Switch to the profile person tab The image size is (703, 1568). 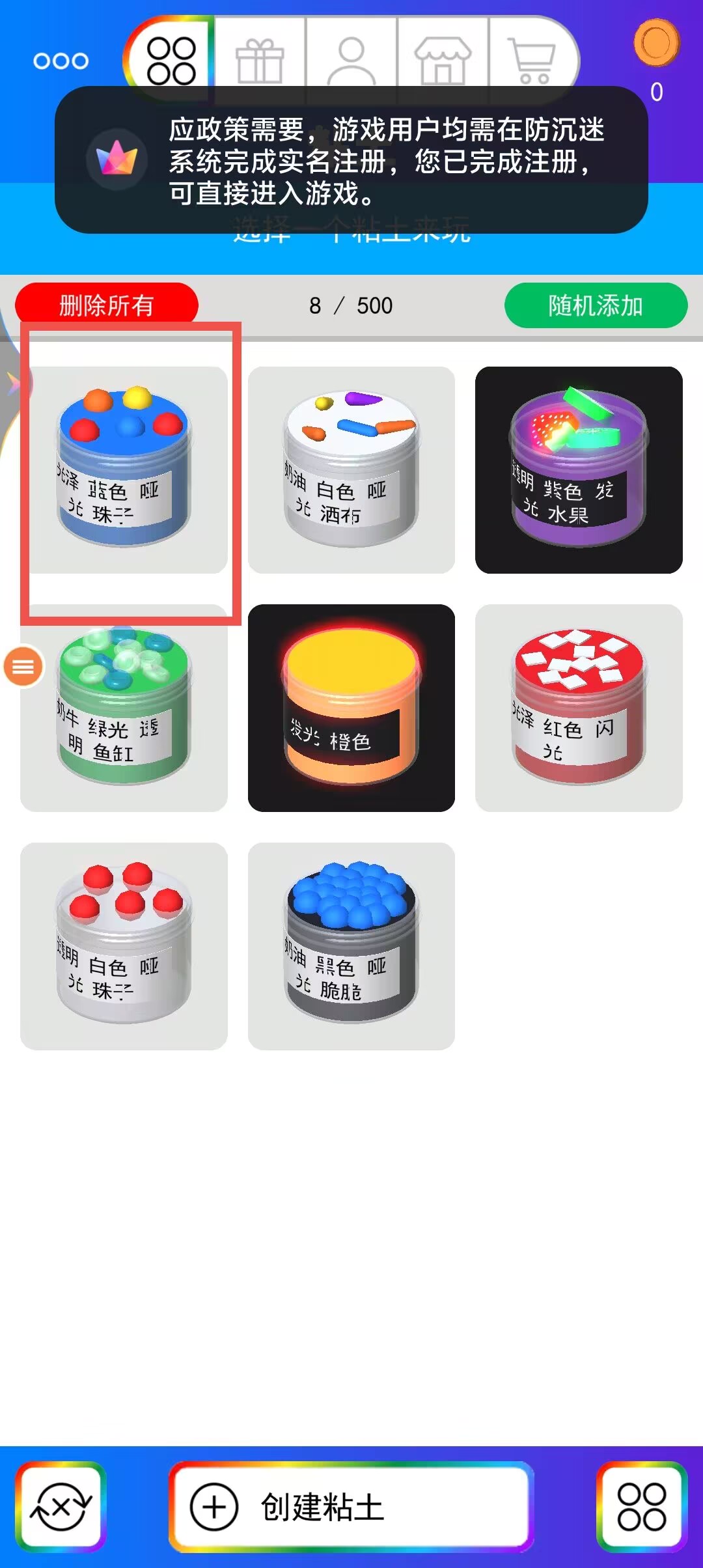(x=351, y=61)
